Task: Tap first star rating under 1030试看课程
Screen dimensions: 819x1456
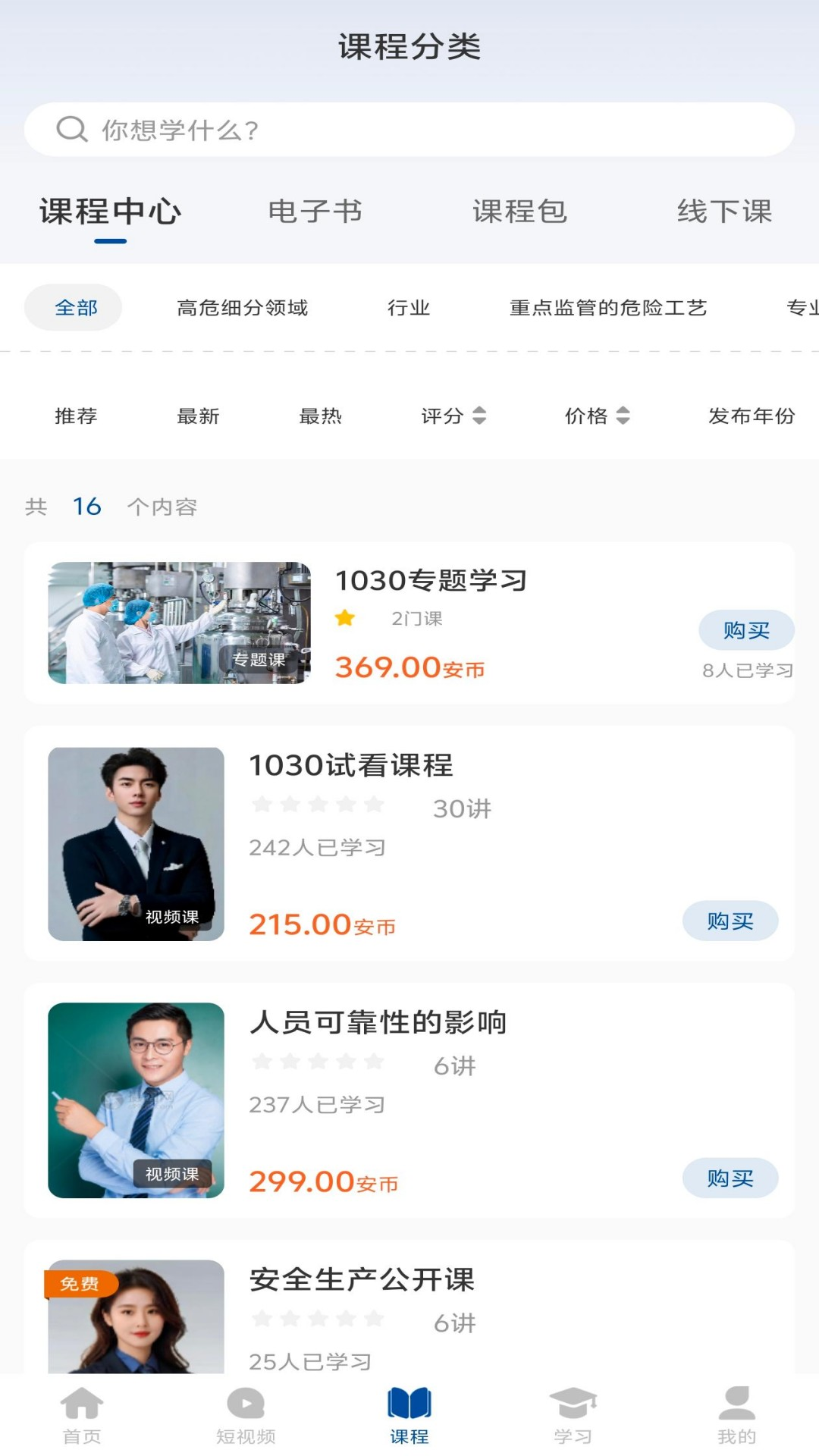Action: (262, 804)
